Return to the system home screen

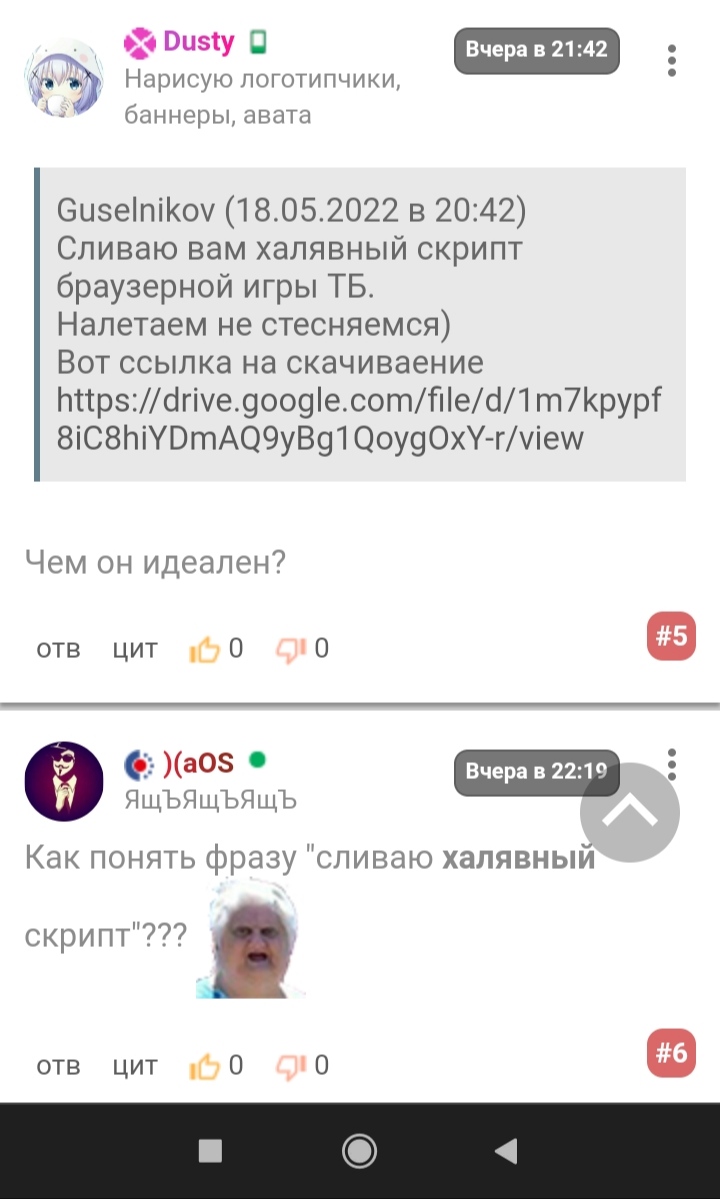pyautogui.click(x=359, y=1151)
